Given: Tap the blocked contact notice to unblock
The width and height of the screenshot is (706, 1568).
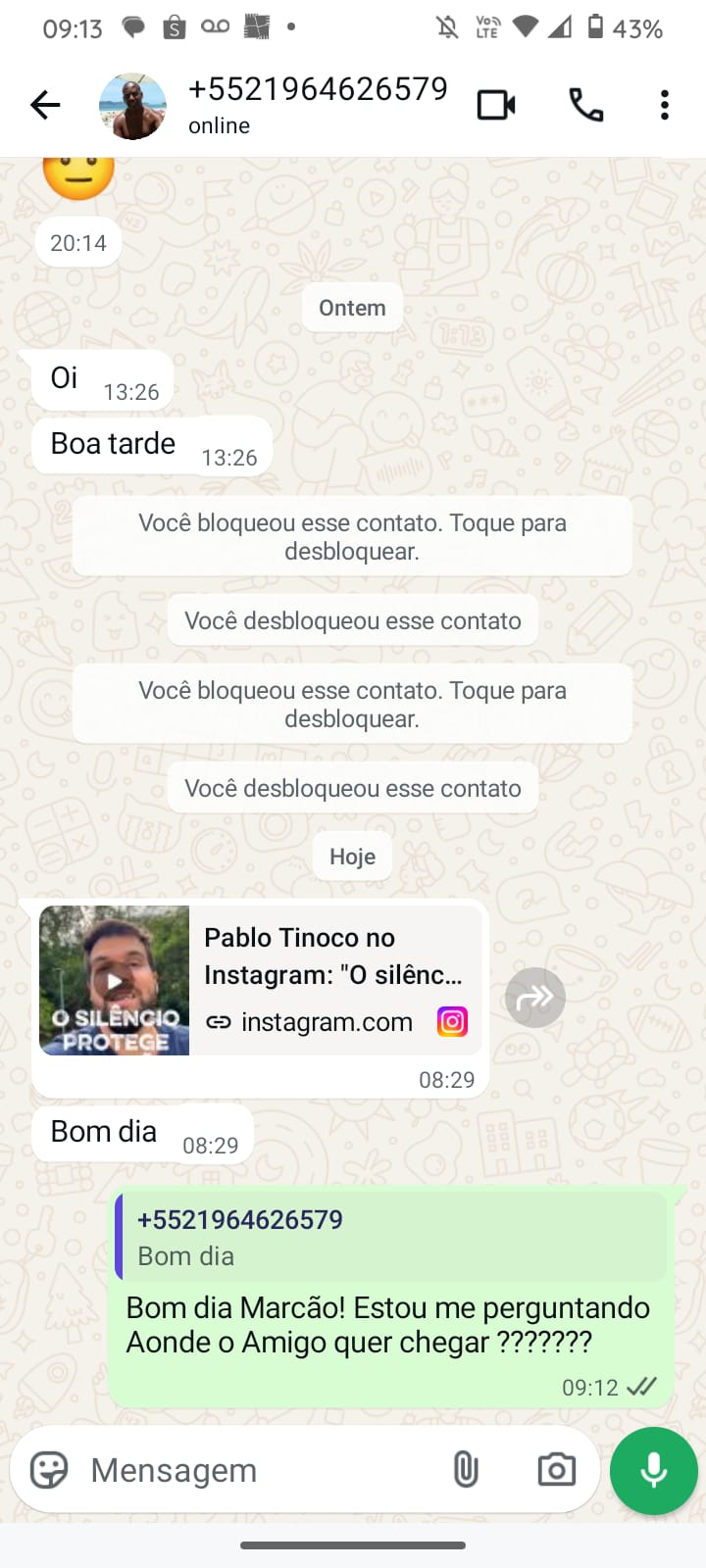Looking at the screenshot, I should pos(352,704).
